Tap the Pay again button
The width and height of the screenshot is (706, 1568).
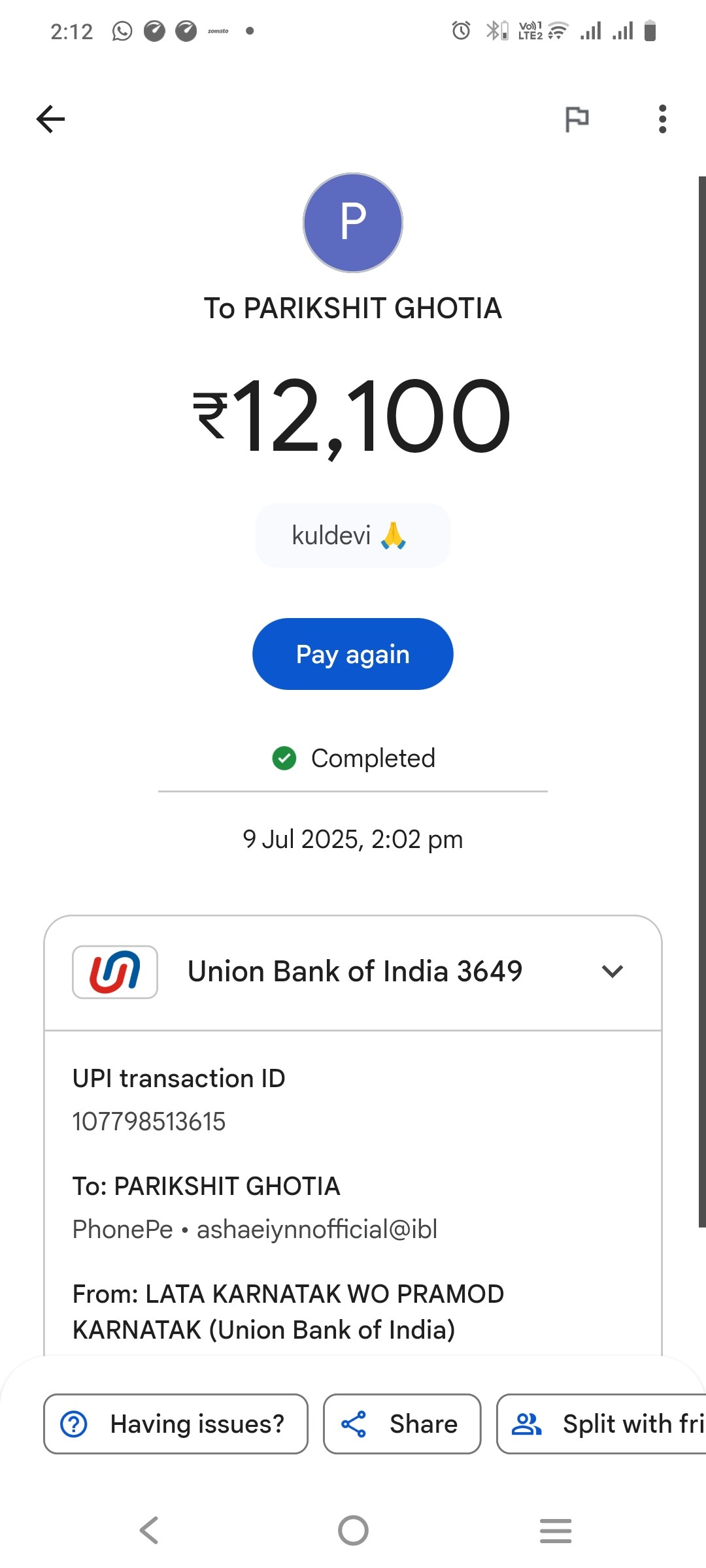(353, 654)
